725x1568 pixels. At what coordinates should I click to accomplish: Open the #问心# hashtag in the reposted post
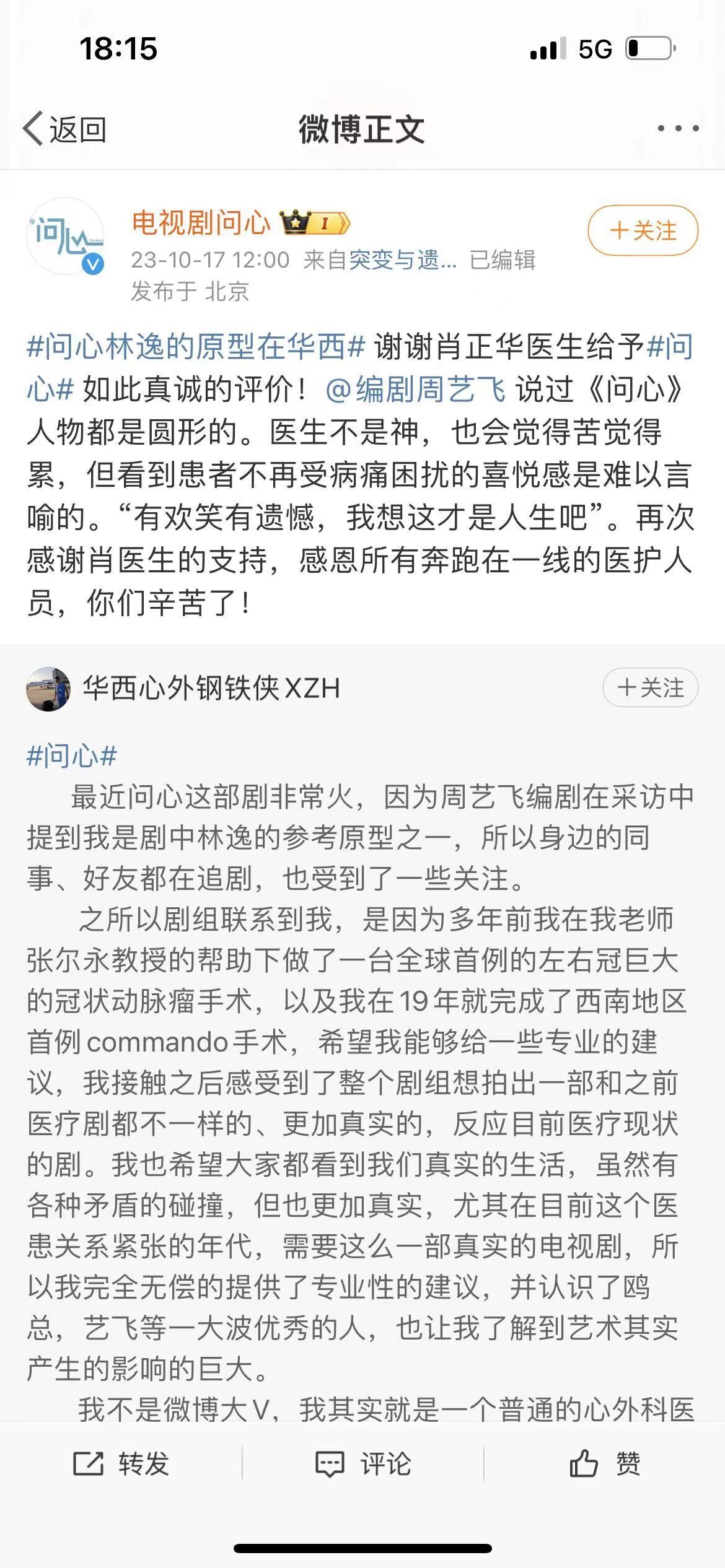[x=72, y=756]
